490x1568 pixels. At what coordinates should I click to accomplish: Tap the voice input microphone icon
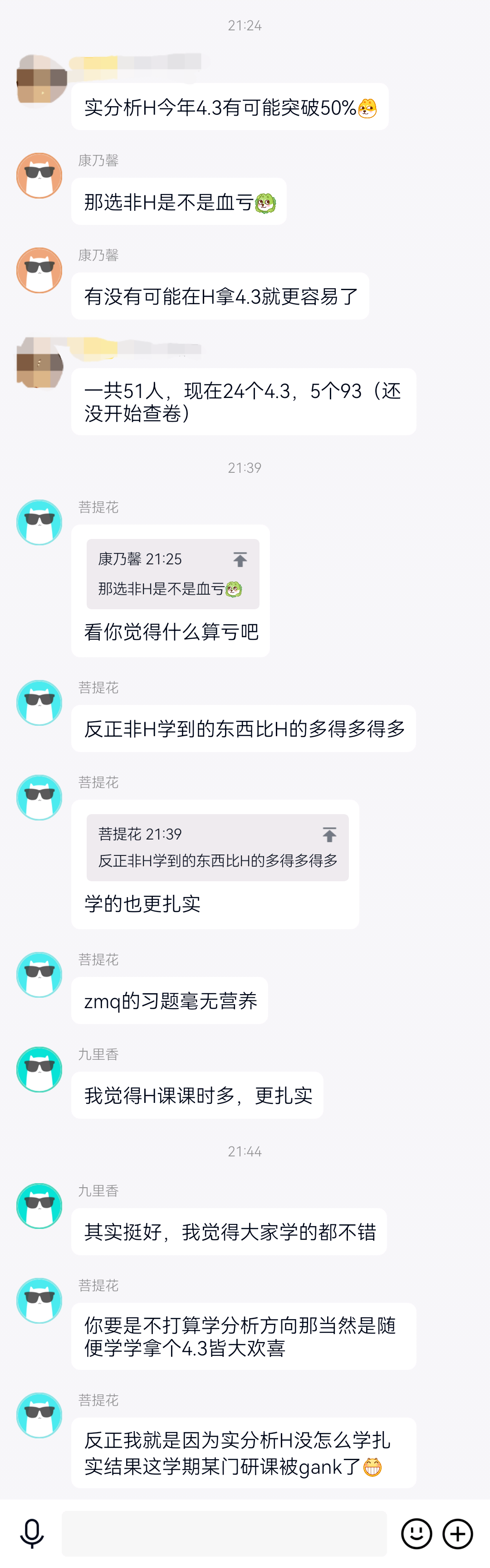coord(32,1533)
